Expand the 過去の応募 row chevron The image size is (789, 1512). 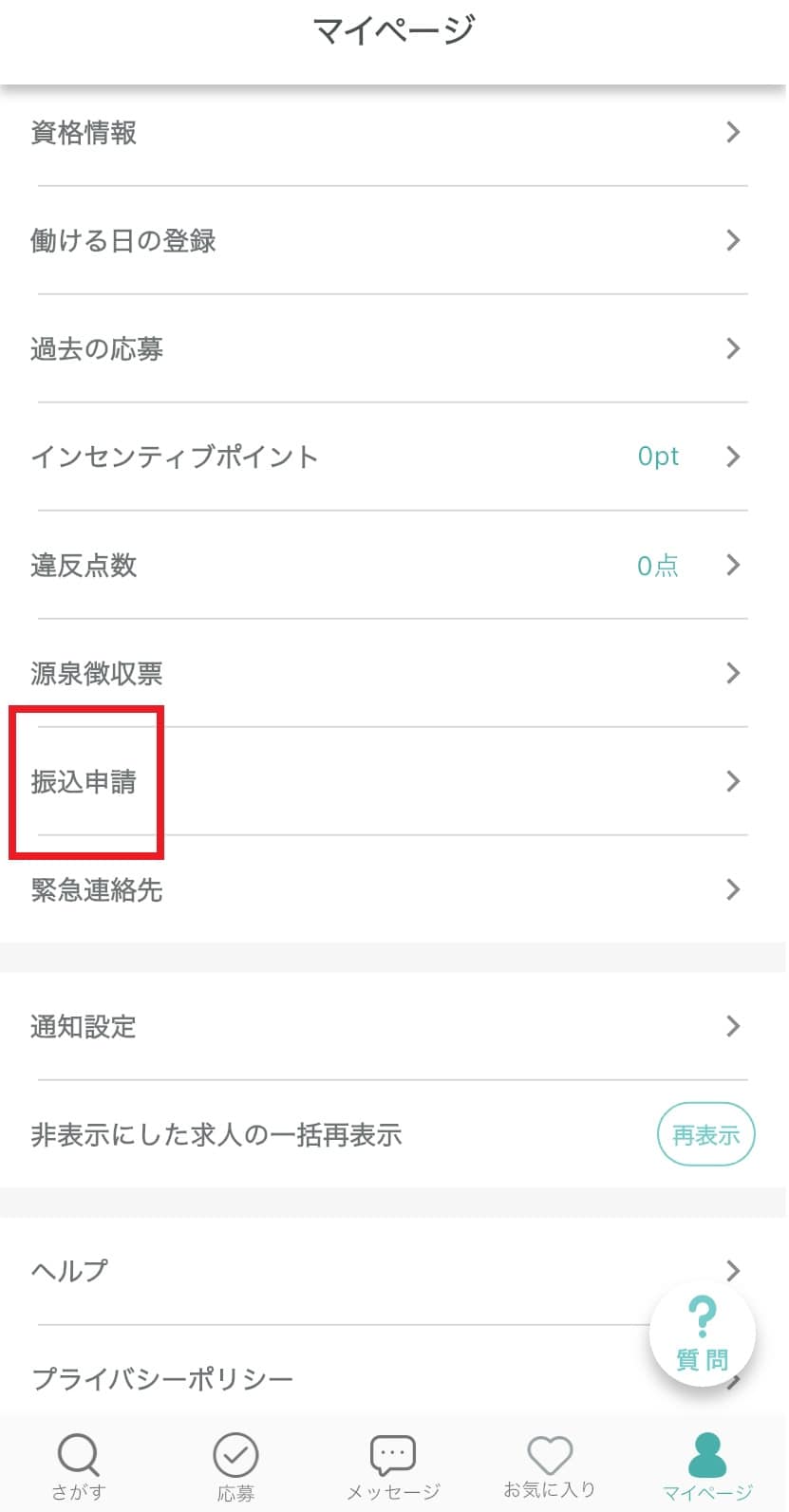pos(732,348)
